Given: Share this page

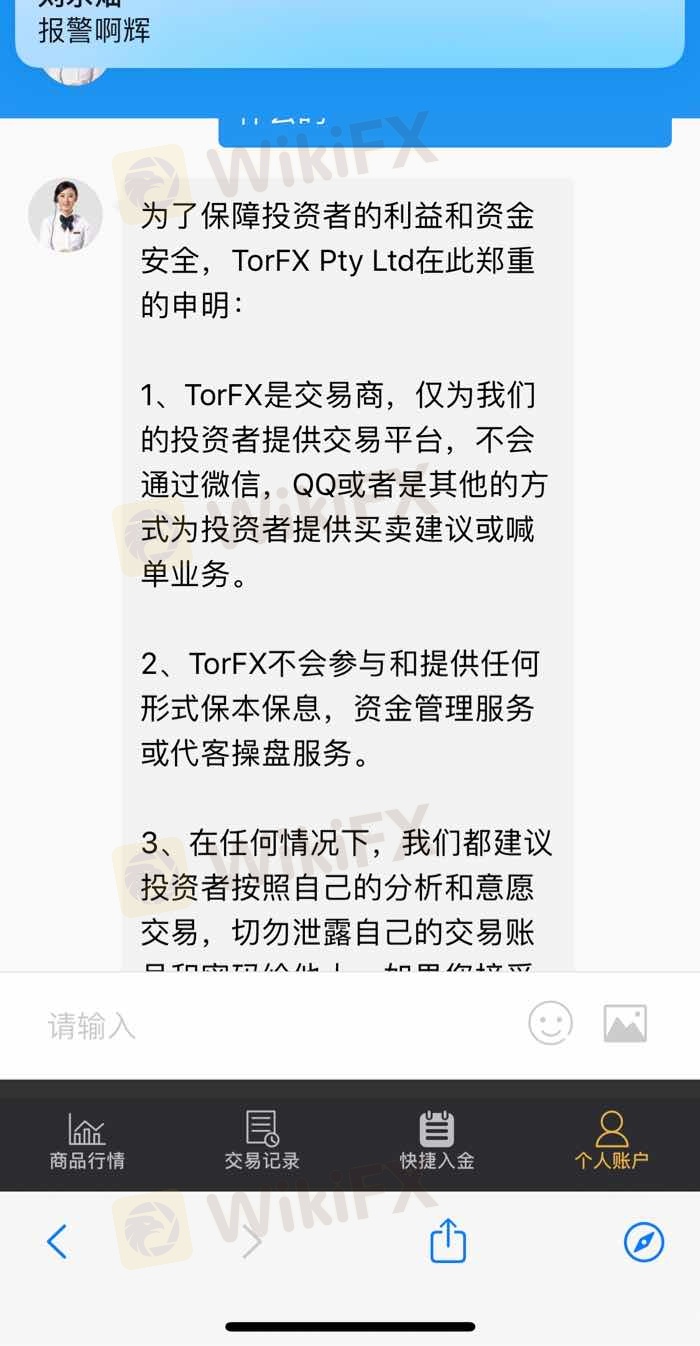Looking at the screenshot, I should 448,1242.
